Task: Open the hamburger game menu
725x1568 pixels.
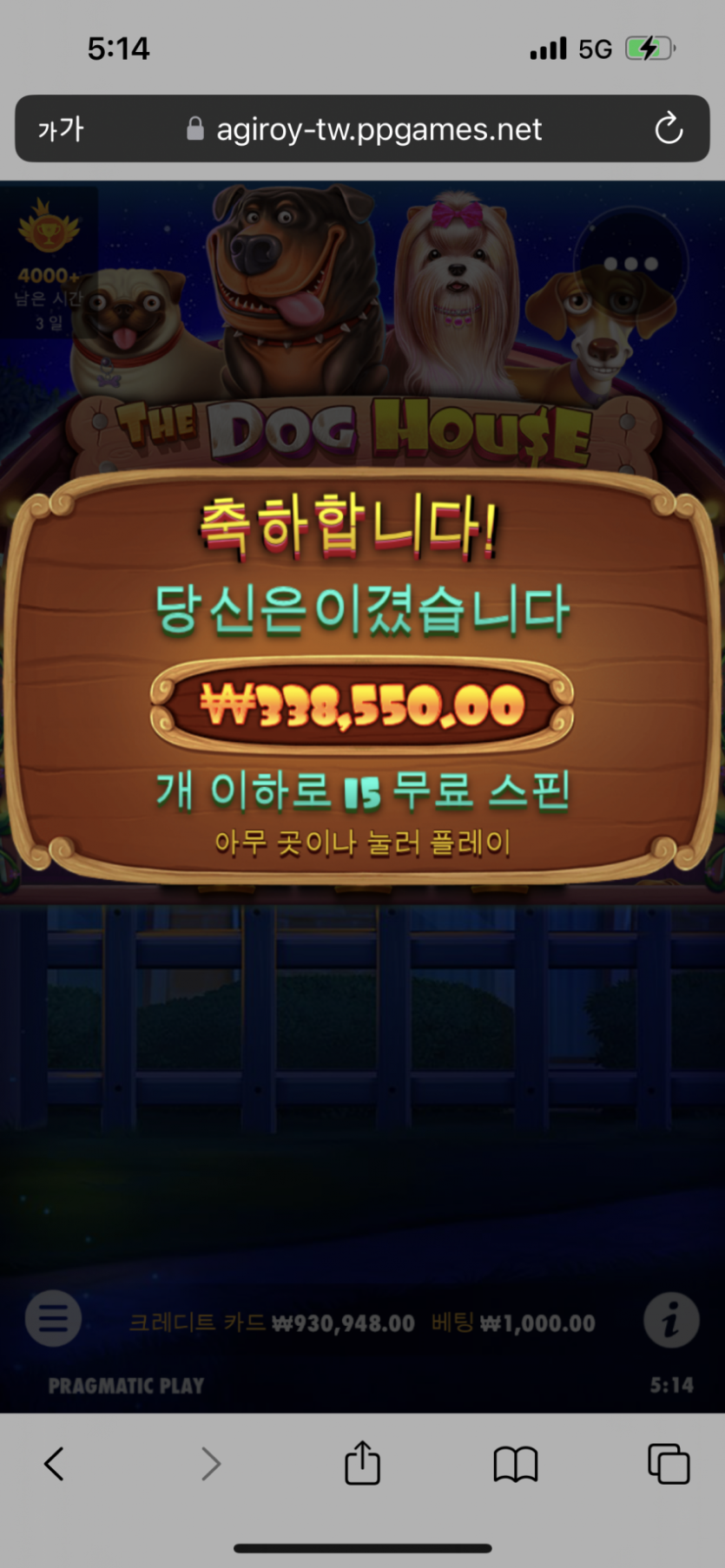Action: pos(53,1319)
